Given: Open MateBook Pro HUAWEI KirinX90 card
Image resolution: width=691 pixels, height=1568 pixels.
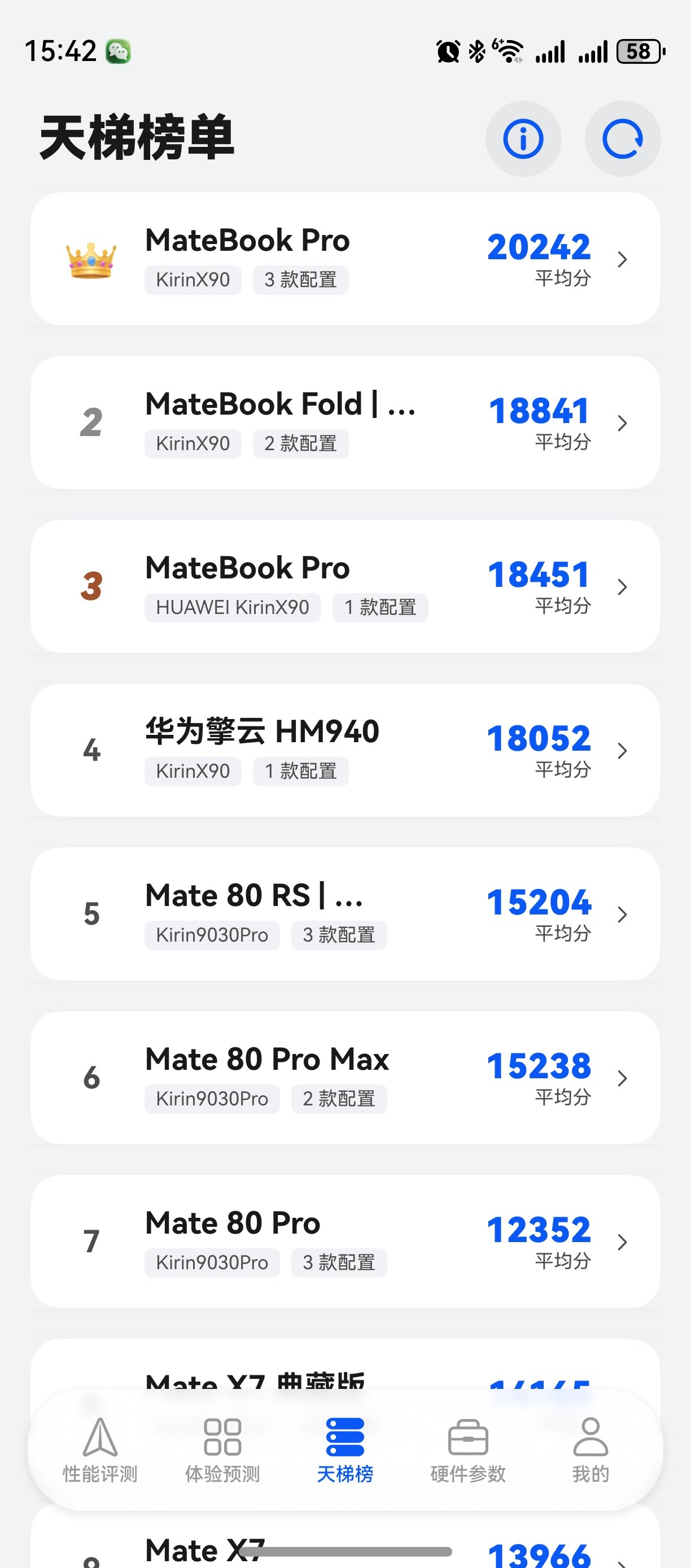Looking at the screenshot, I should (345, 586).
